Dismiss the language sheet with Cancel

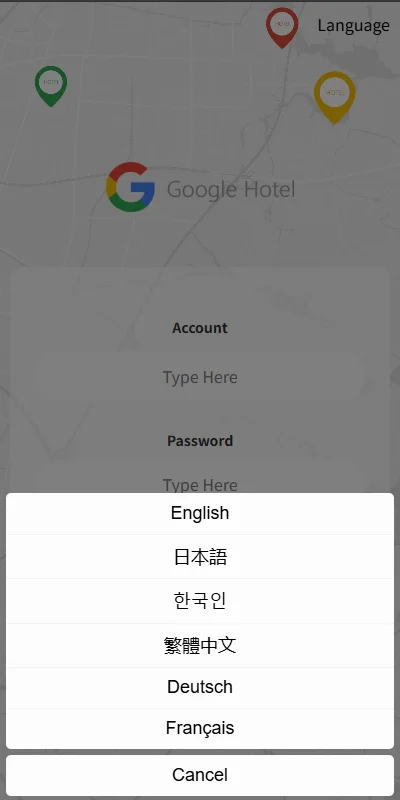200,775
